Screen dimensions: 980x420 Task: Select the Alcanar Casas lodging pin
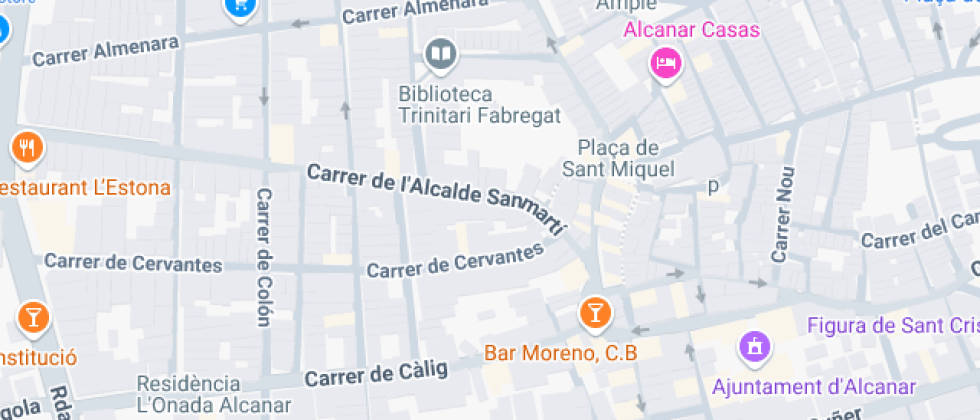[666, 64]
